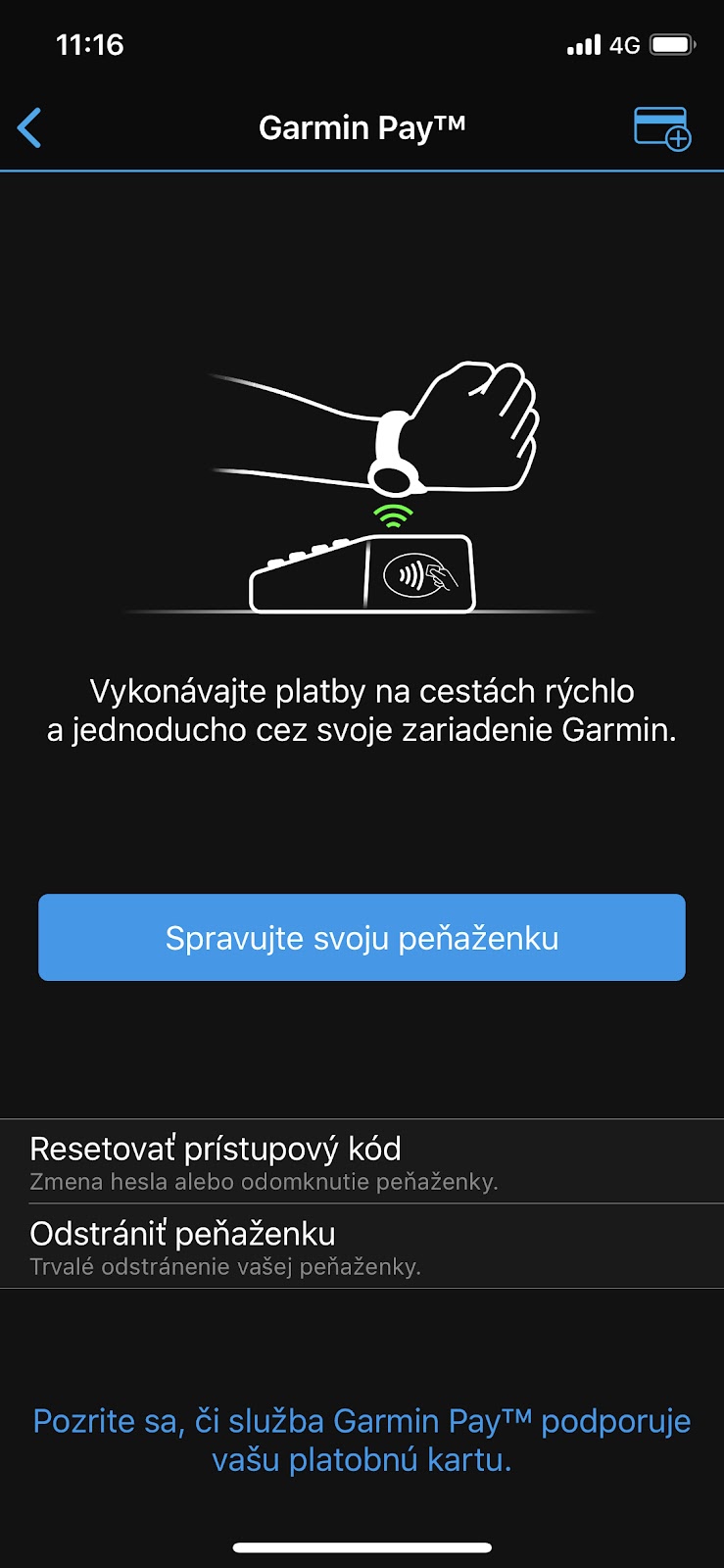This screenshot has width=724, height=1568.
Task: Go back using the top-left arrow
Action: 30,128
